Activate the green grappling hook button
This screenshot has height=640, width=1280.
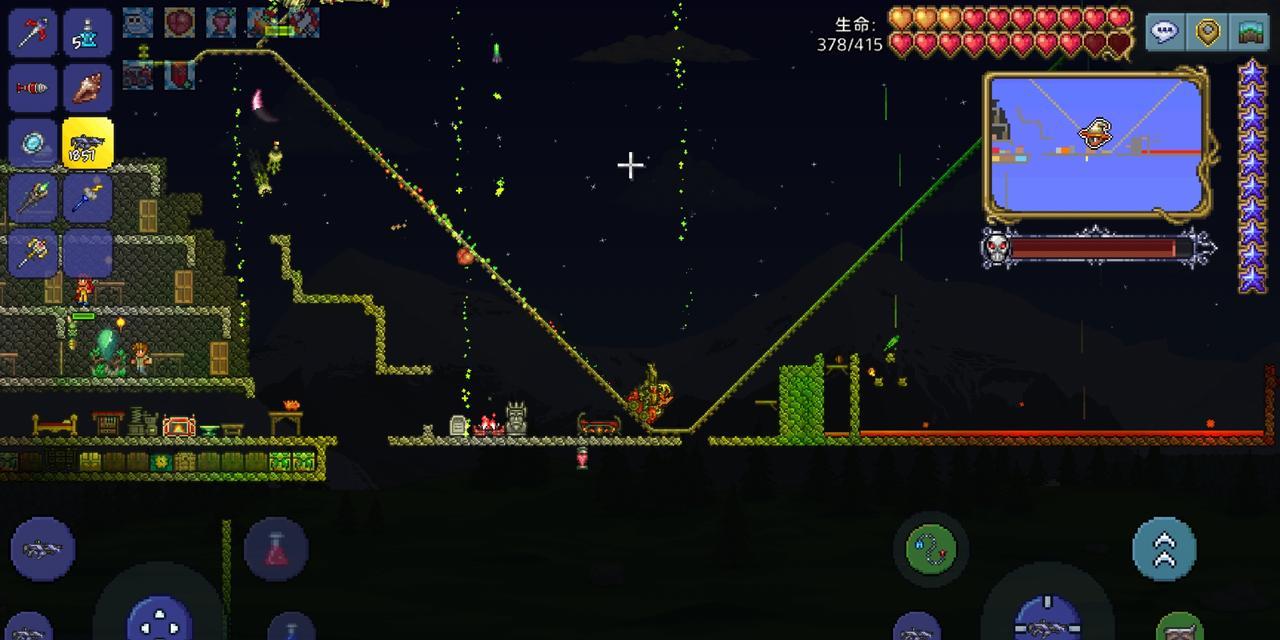tap(930, 549)
